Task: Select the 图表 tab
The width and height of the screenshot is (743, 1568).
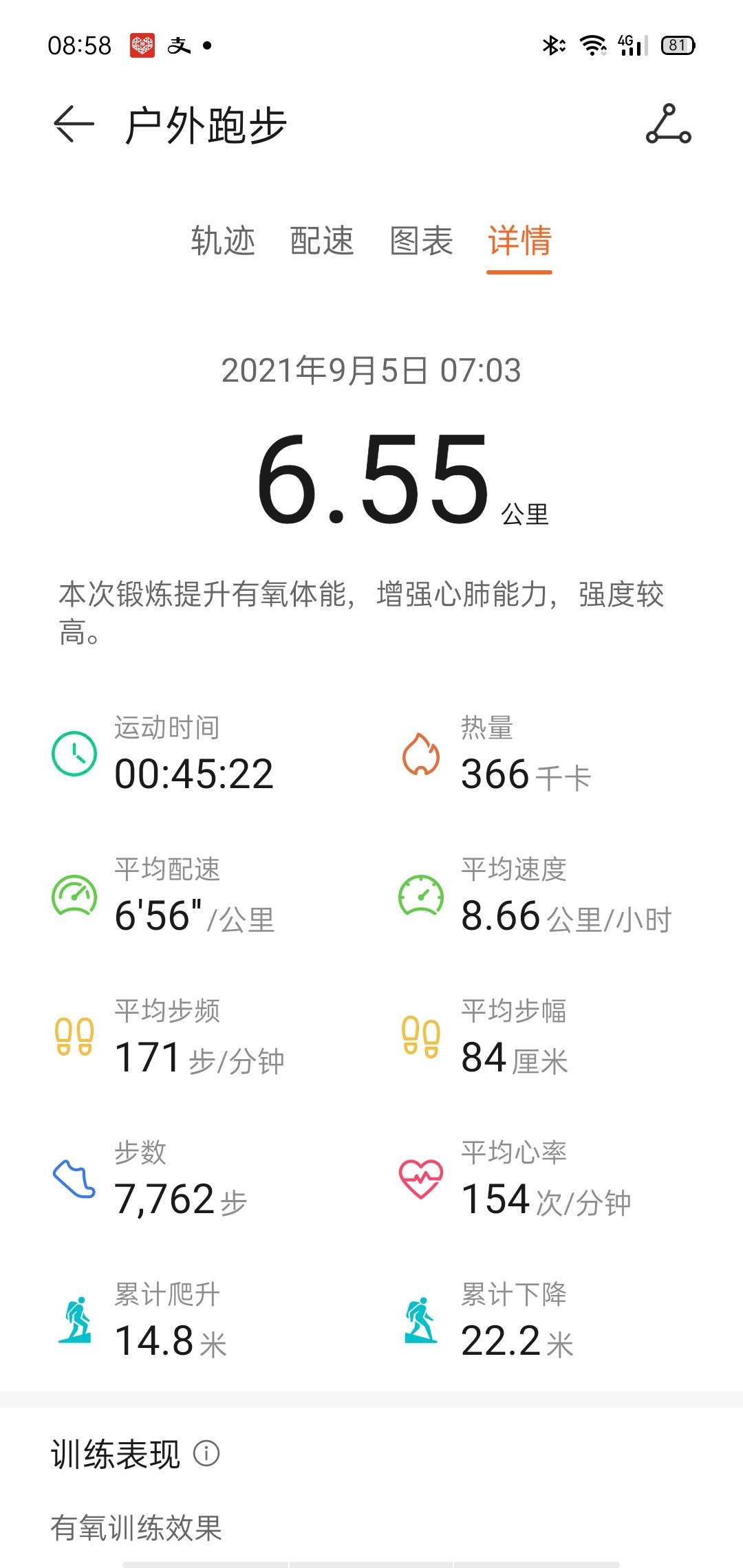Action: click(x=421, y=242)
